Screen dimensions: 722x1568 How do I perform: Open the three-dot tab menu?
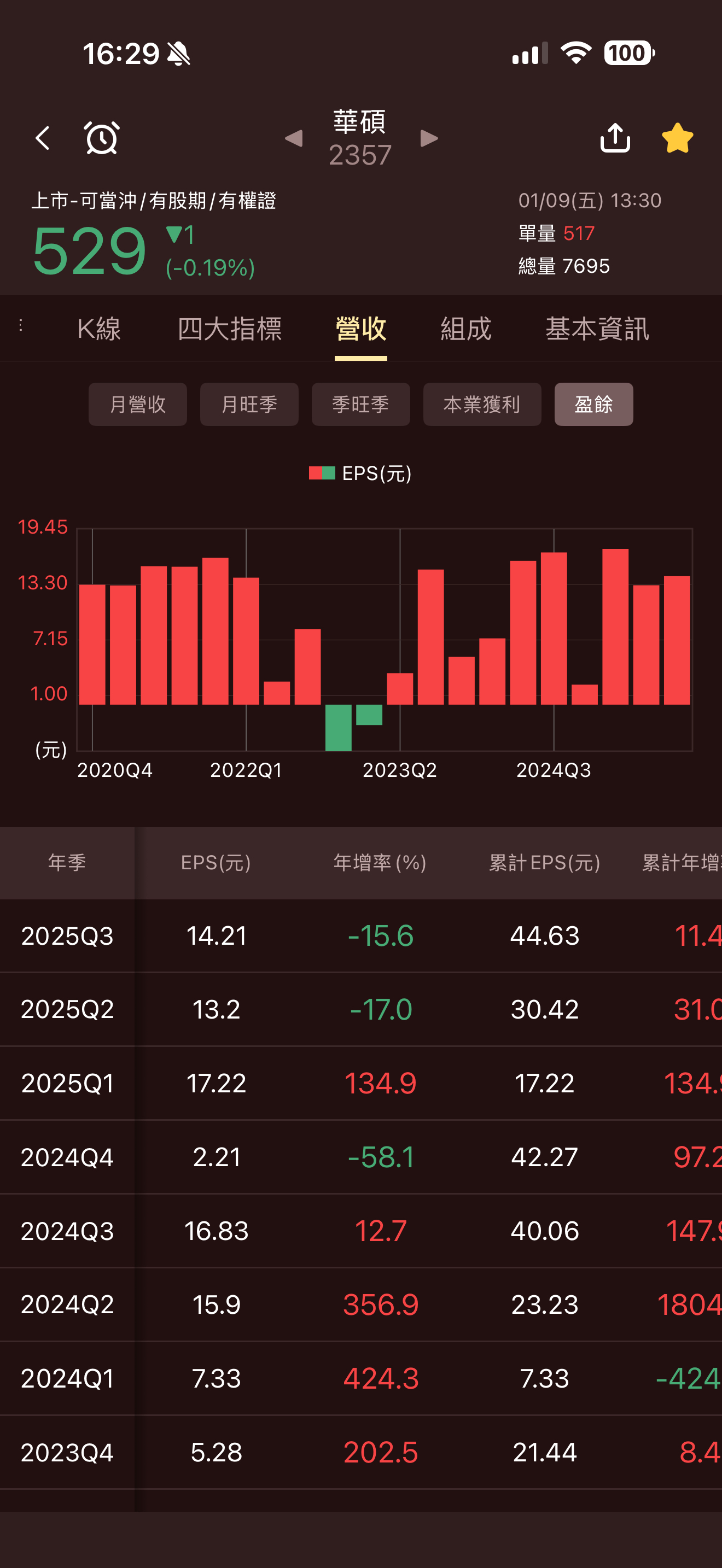click(x=21, y=326)
